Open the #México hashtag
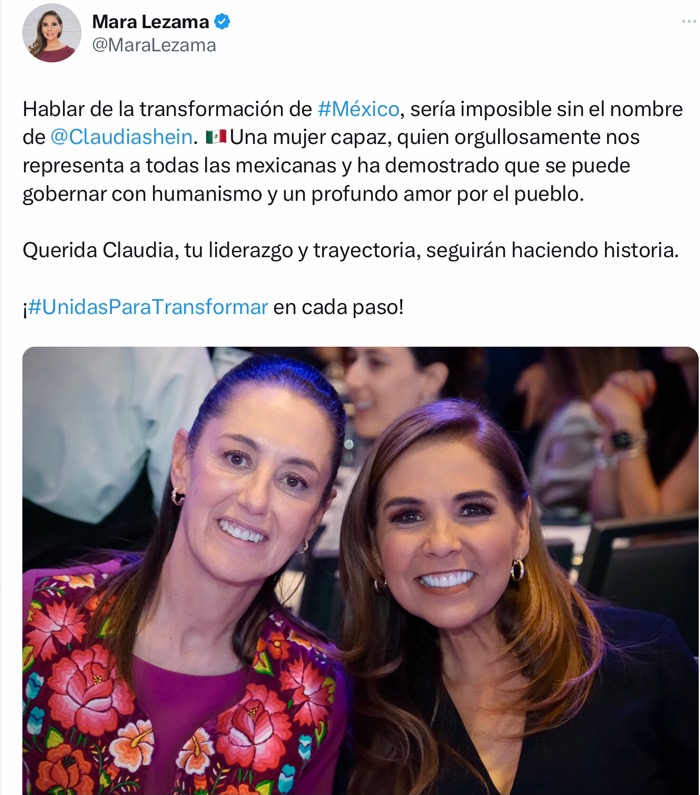 tap(359, 109)
